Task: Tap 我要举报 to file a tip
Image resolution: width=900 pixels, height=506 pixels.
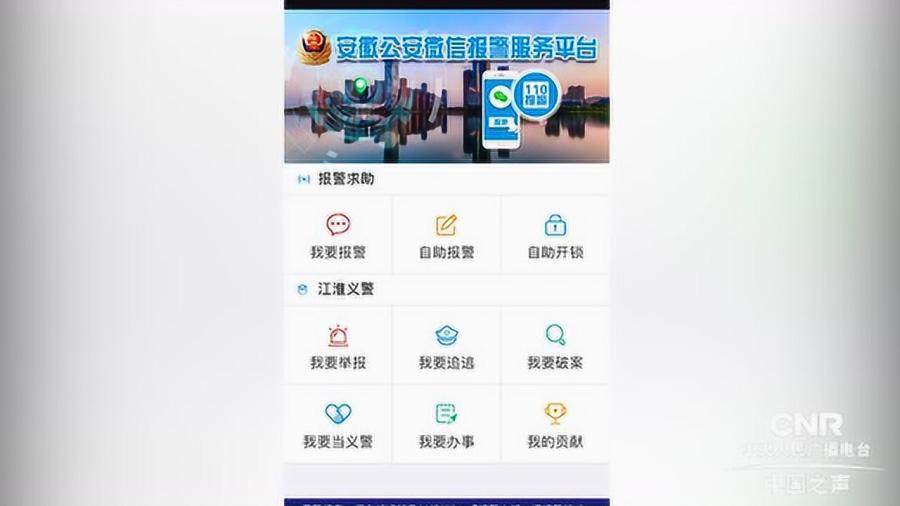Action: pos(338,346)
